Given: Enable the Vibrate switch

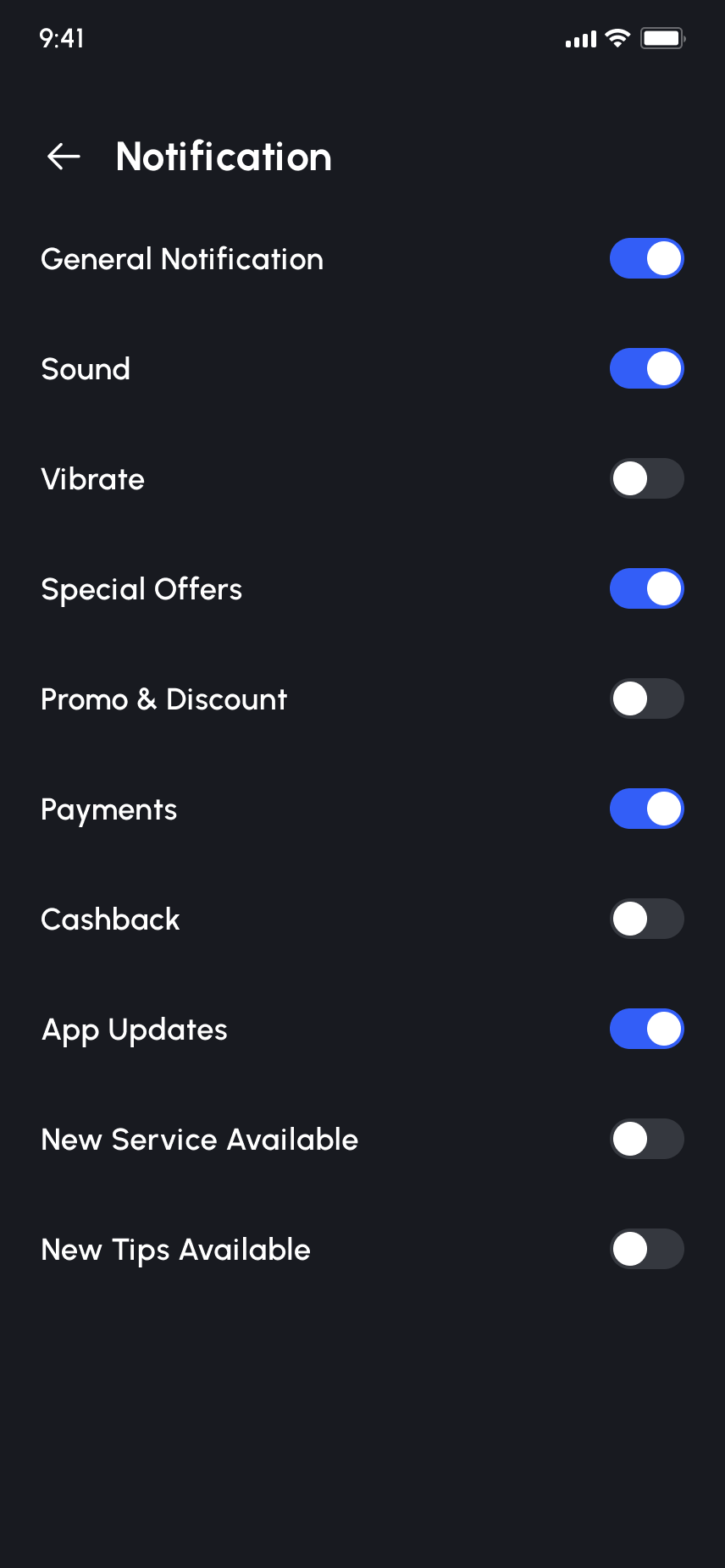Looking at the screenshot, I should click(x=646, y=479).
